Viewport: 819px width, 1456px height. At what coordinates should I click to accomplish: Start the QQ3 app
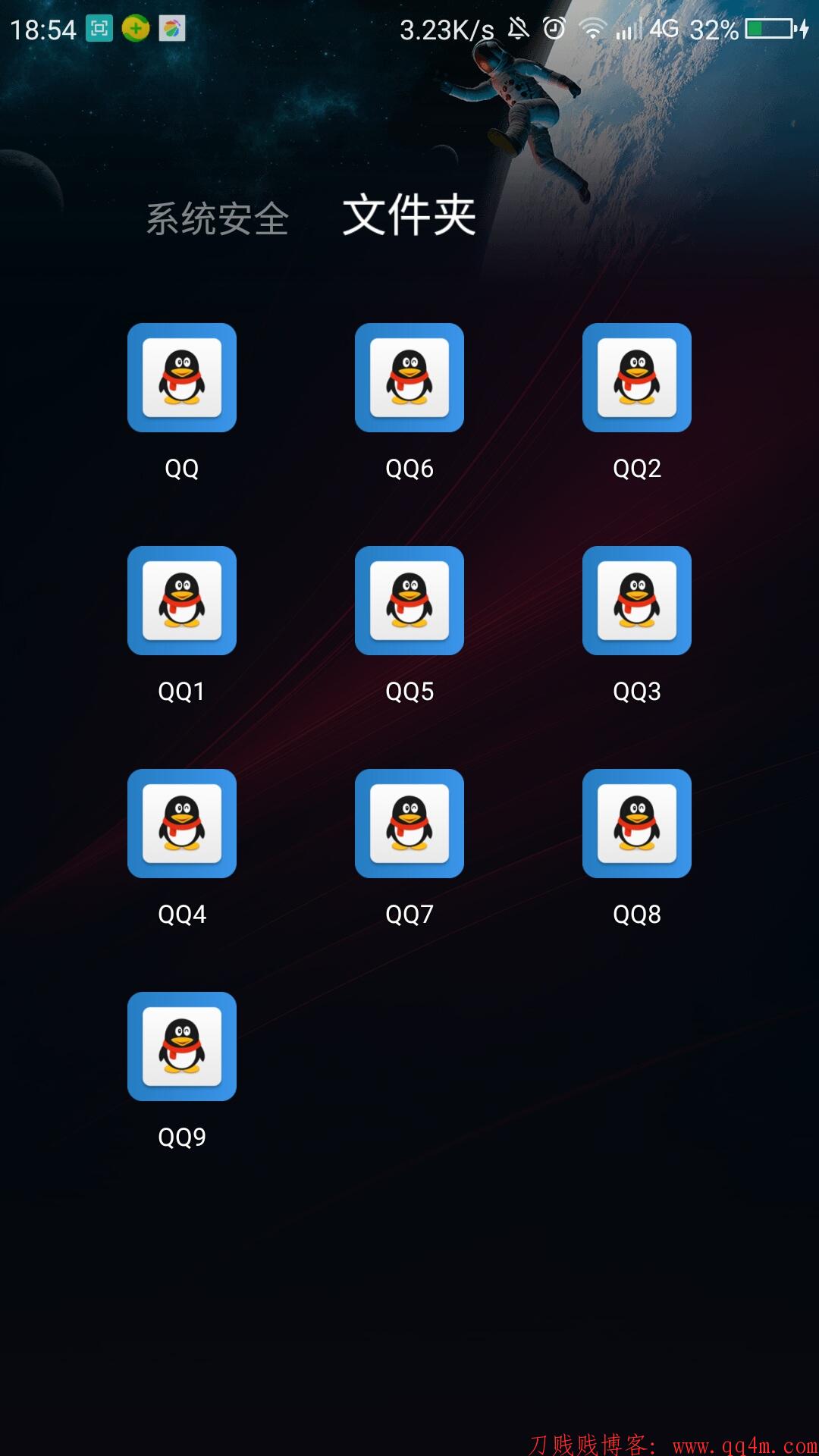pyautogui.click(x=637, y=601)
